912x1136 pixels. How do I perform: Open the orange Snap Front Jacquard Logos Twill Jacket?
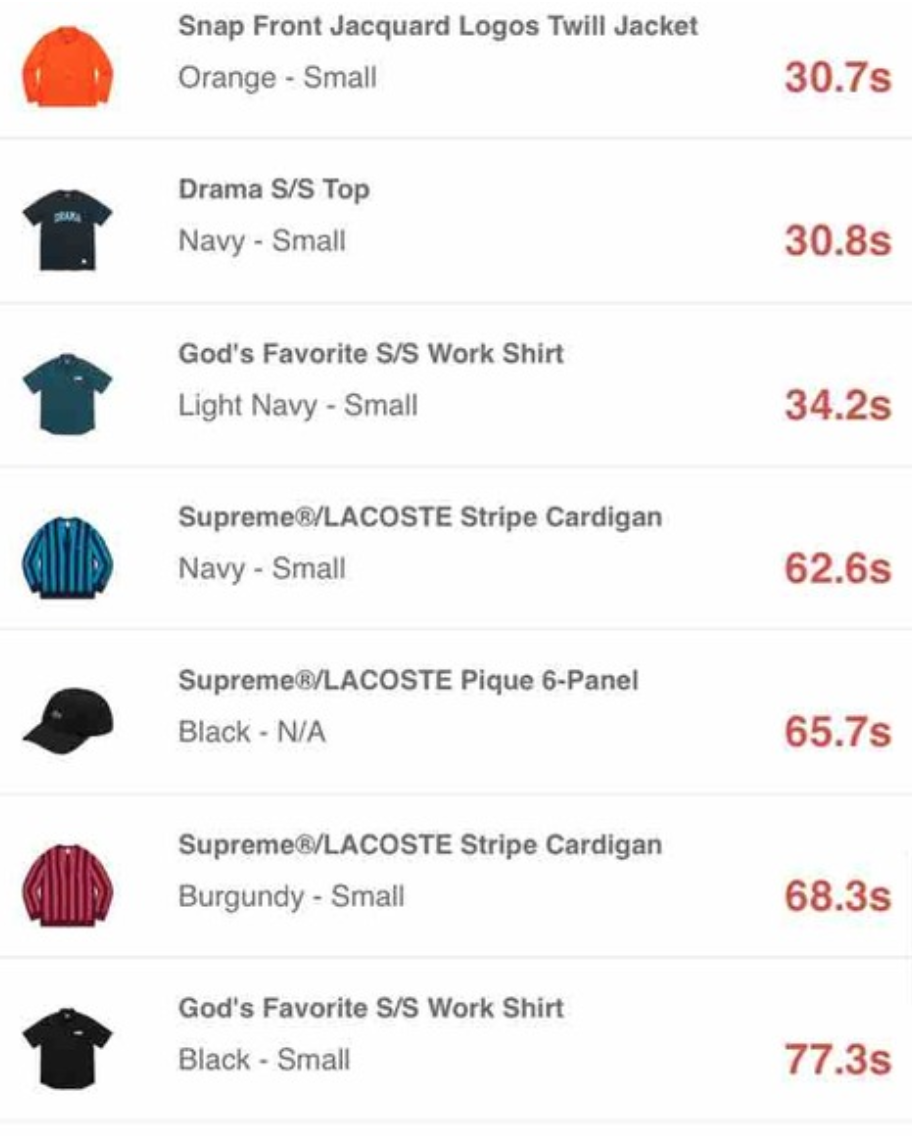point(437,27)
